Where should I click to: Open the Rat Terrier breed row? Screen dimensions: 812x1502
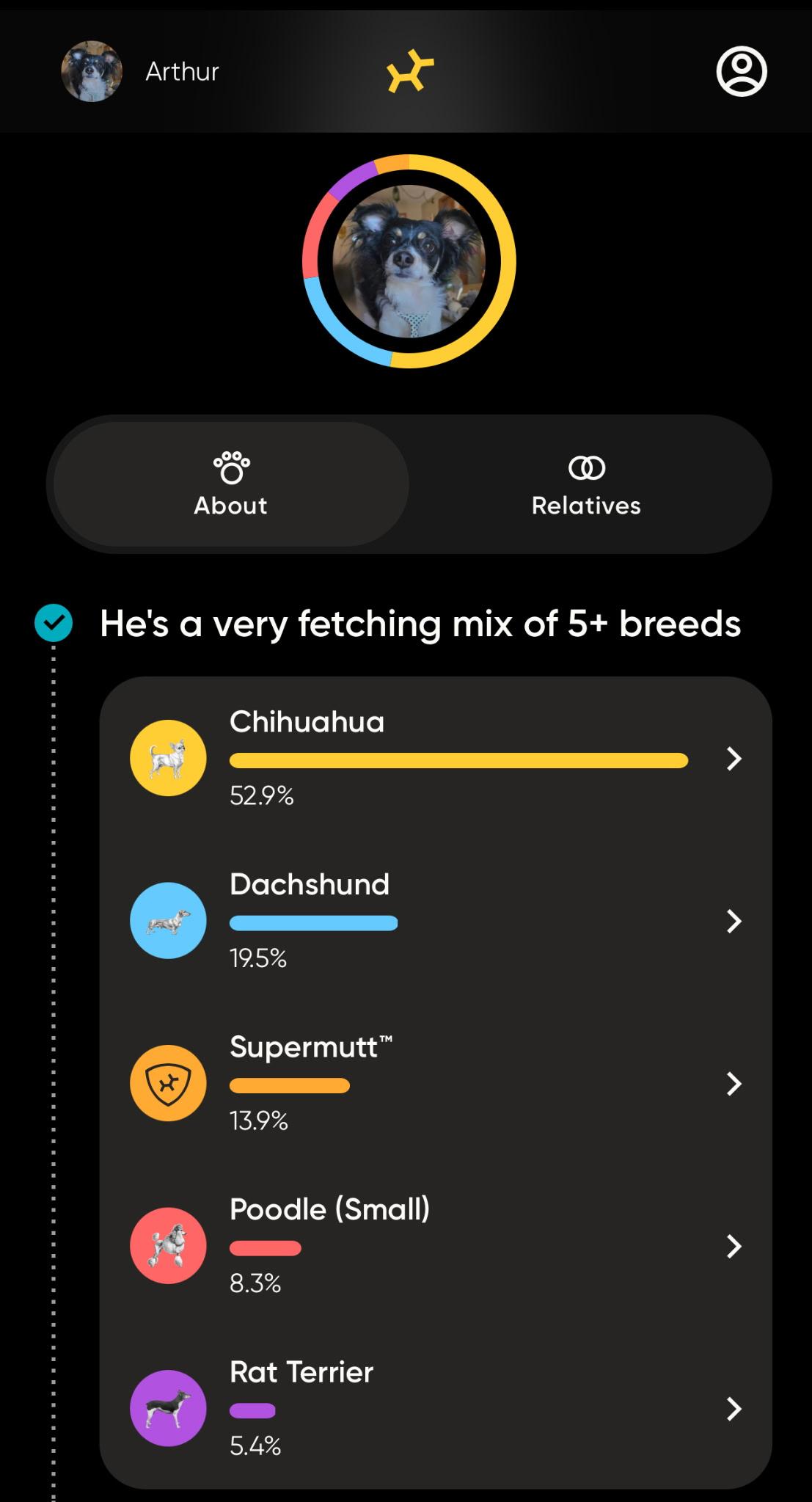[x=436, y=1408]
